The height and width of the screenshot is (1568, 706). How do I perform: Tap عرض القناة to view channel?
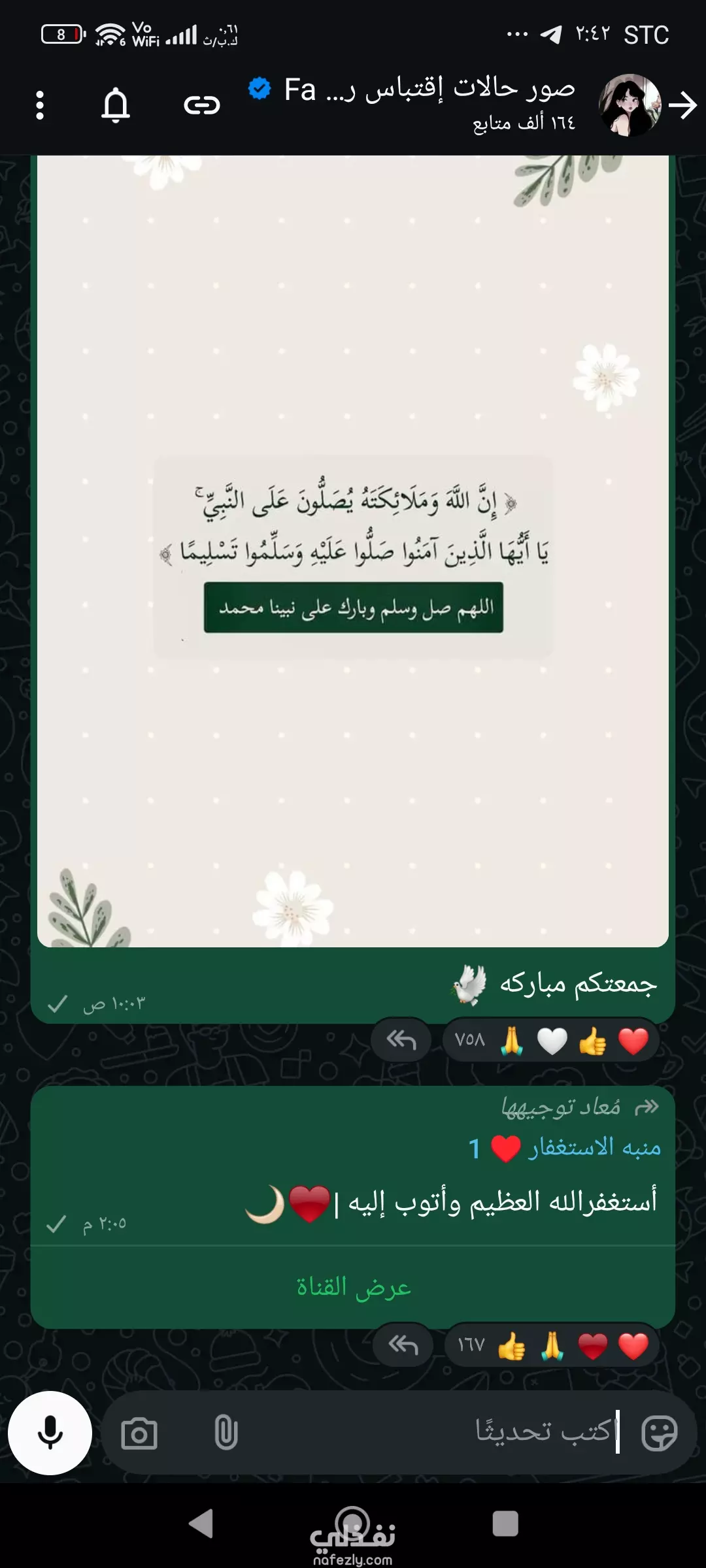353,1286
